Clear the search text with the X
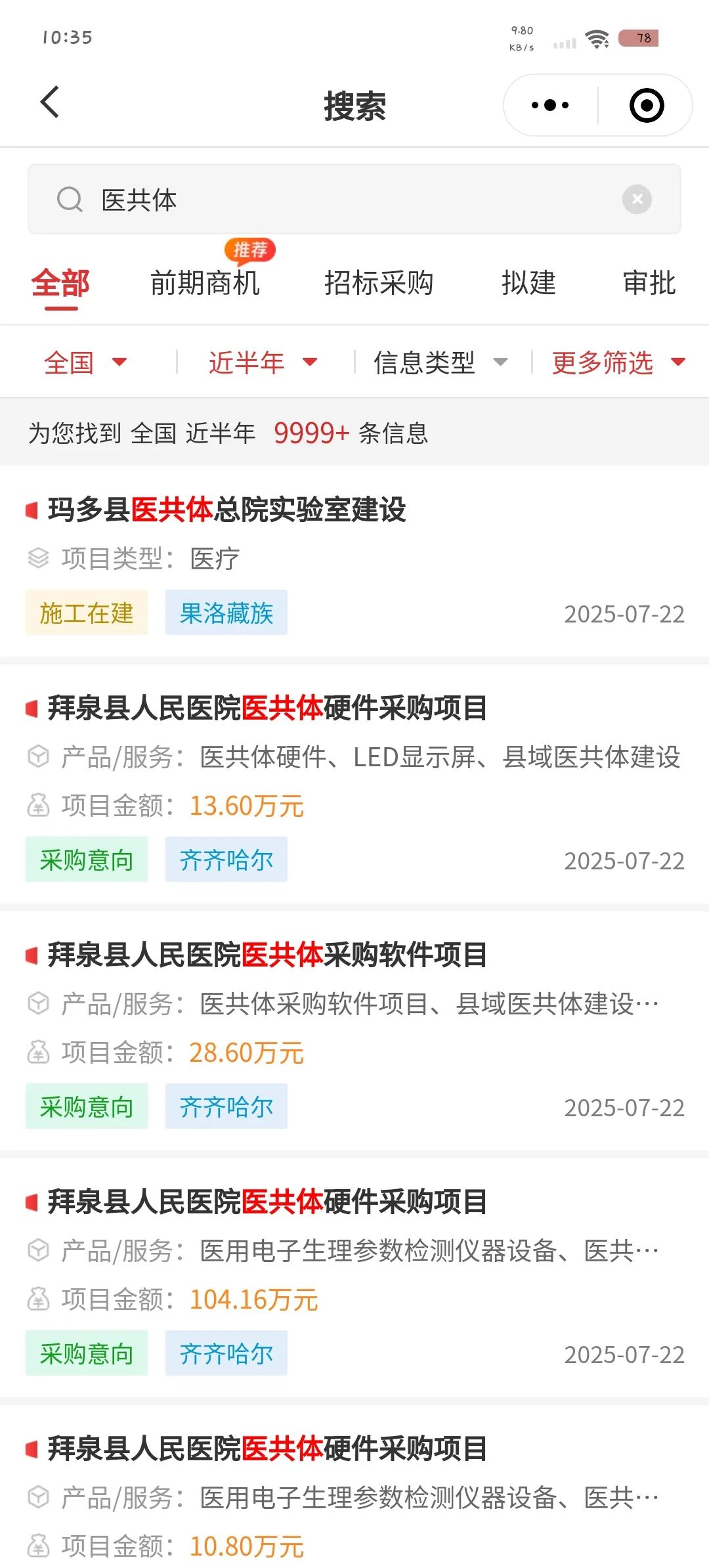 point(637,199)
